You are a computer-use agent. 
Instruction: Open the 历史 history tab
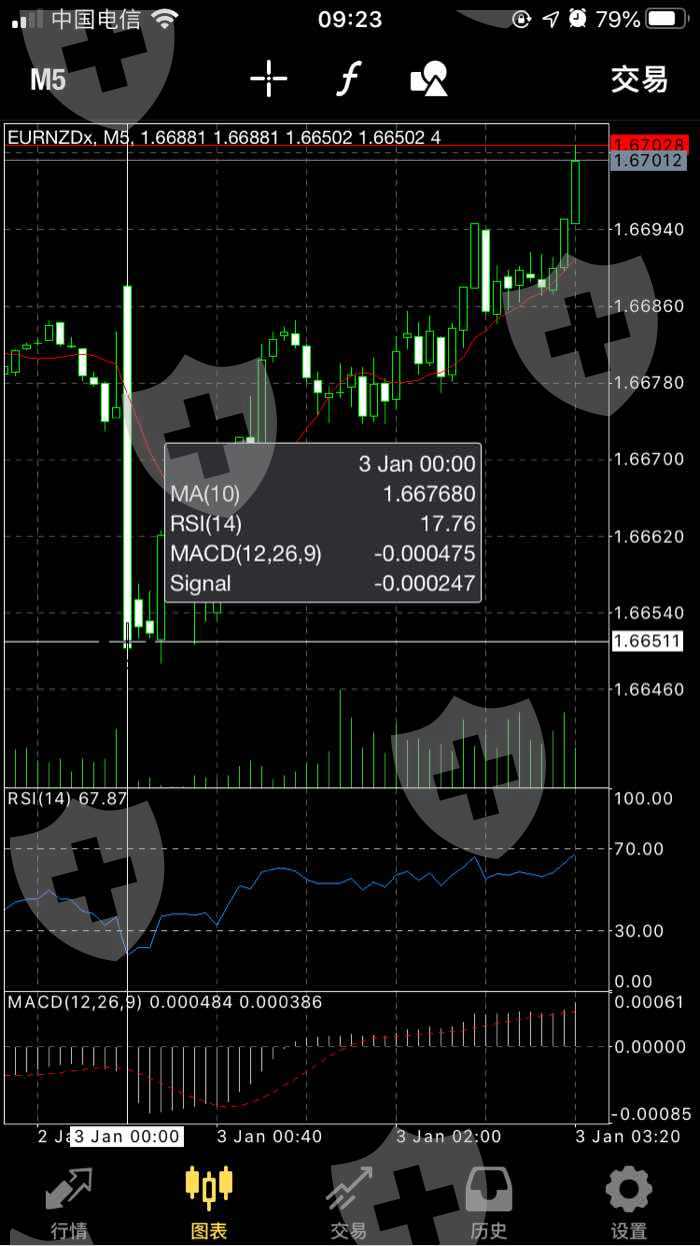tap(489, 1200)
